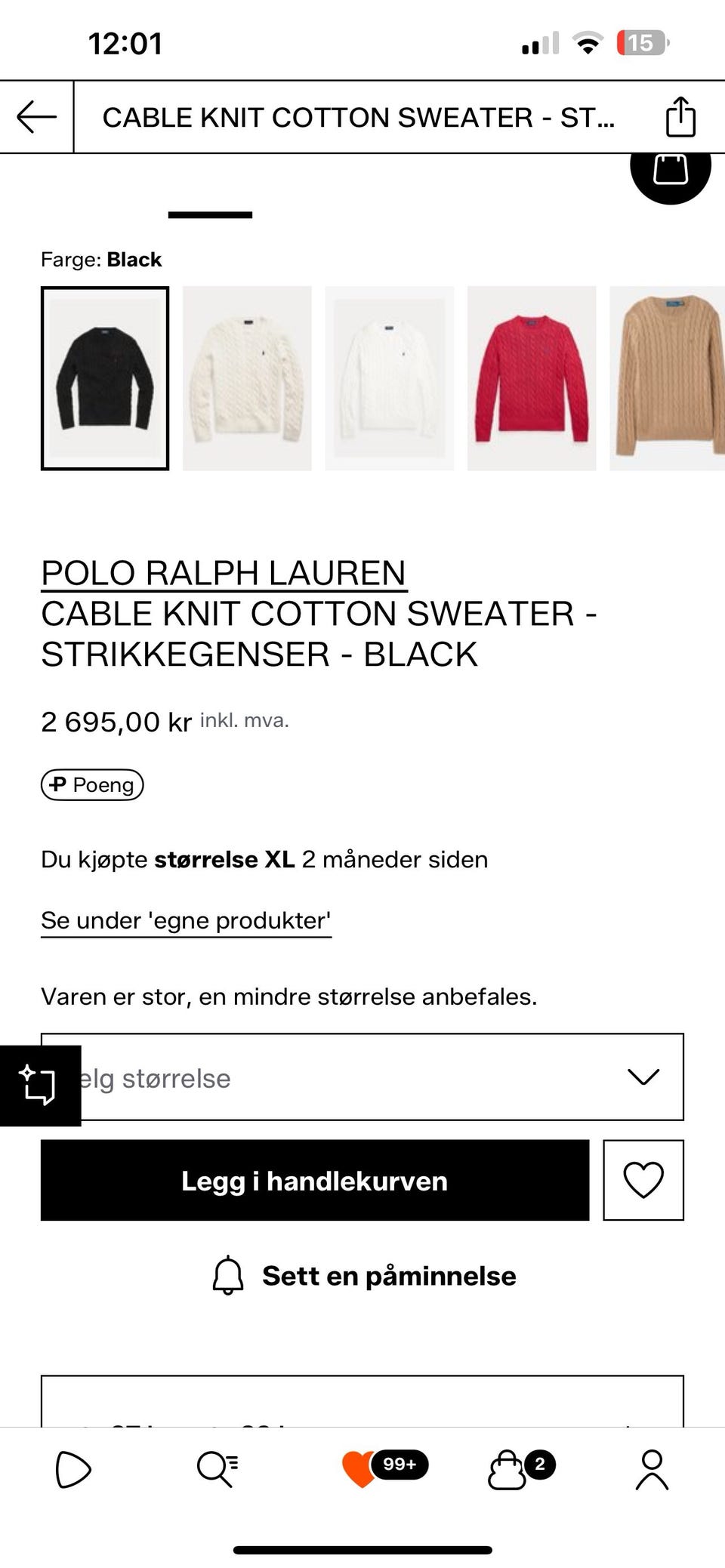Select the black sweater color variant
725x1568 pixels.
(x=106, y=377)
